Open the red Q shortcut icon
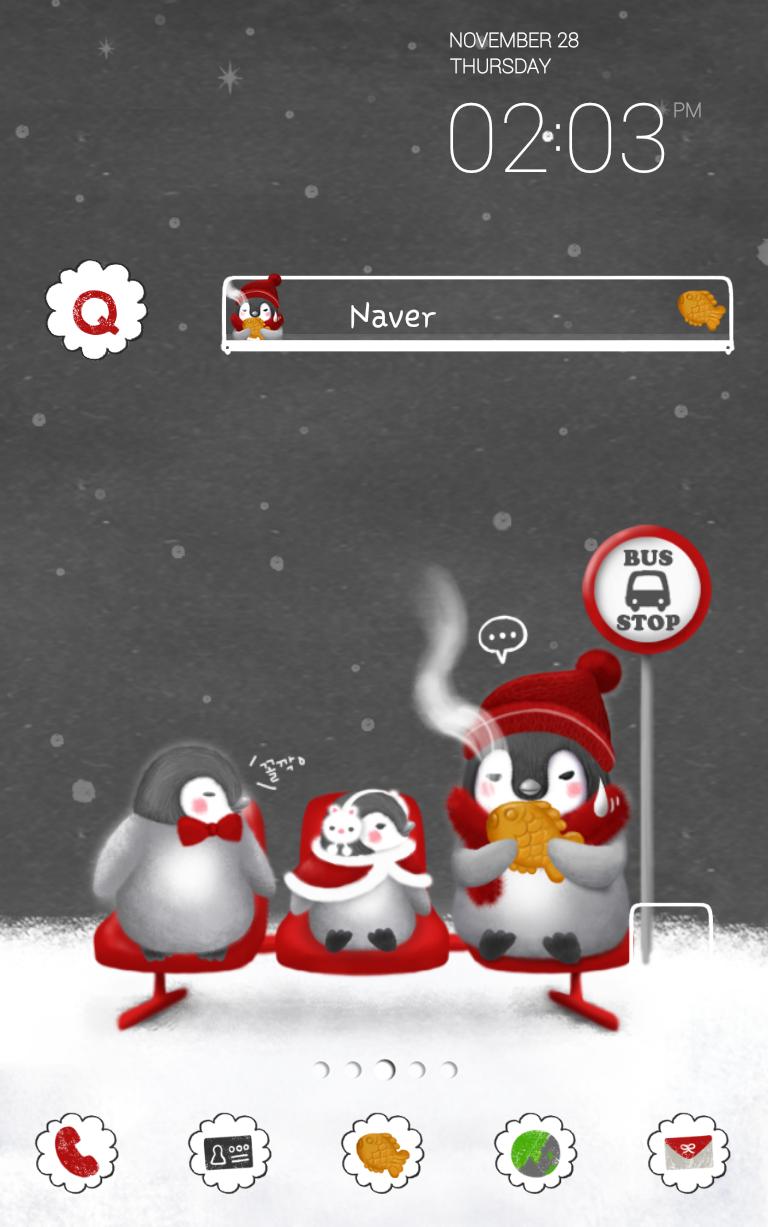This screenshot has width=768, height=1227. tap(96, 310)
